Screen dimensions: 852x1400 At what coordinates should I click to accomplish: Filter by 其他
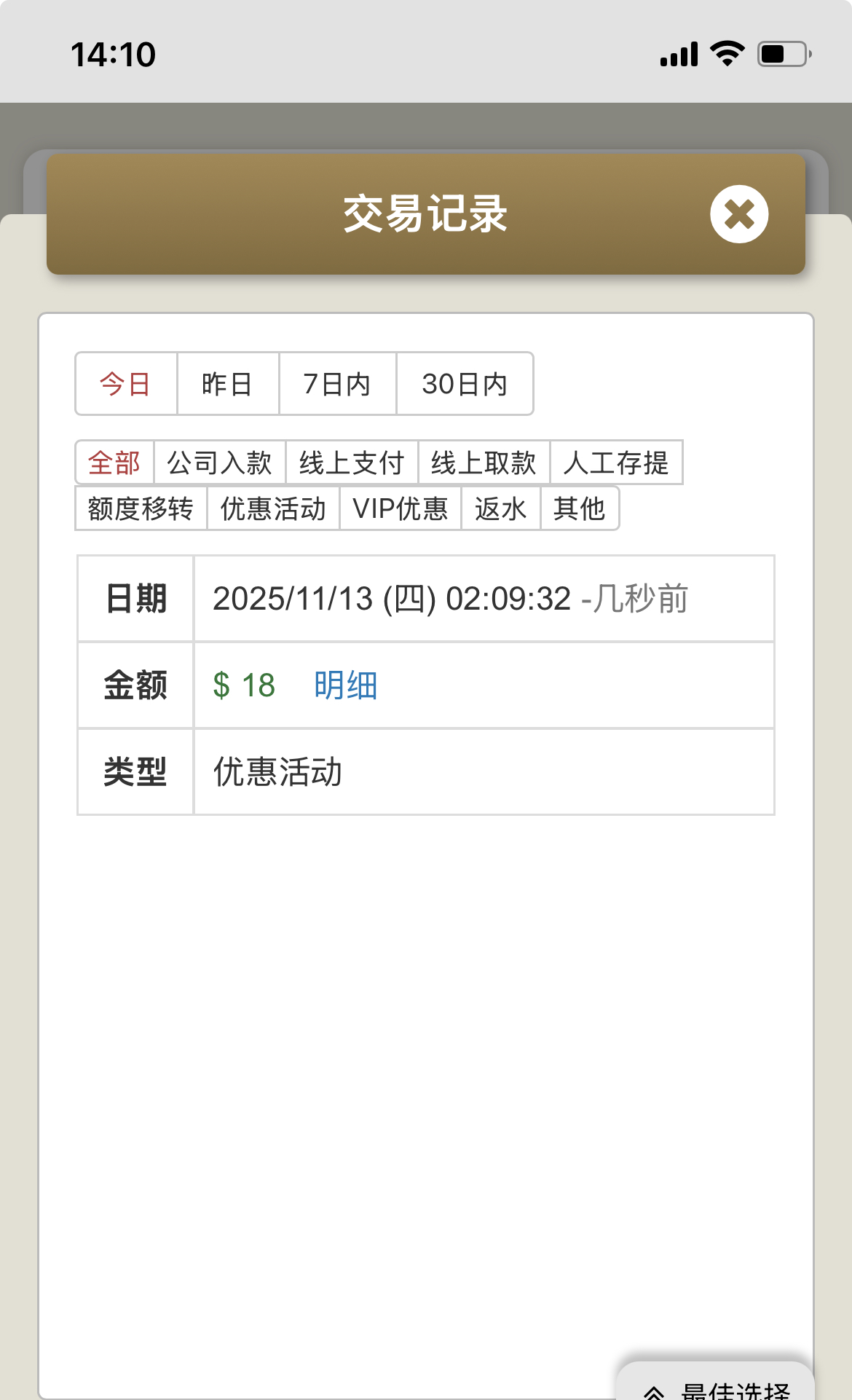coord(579,508)
